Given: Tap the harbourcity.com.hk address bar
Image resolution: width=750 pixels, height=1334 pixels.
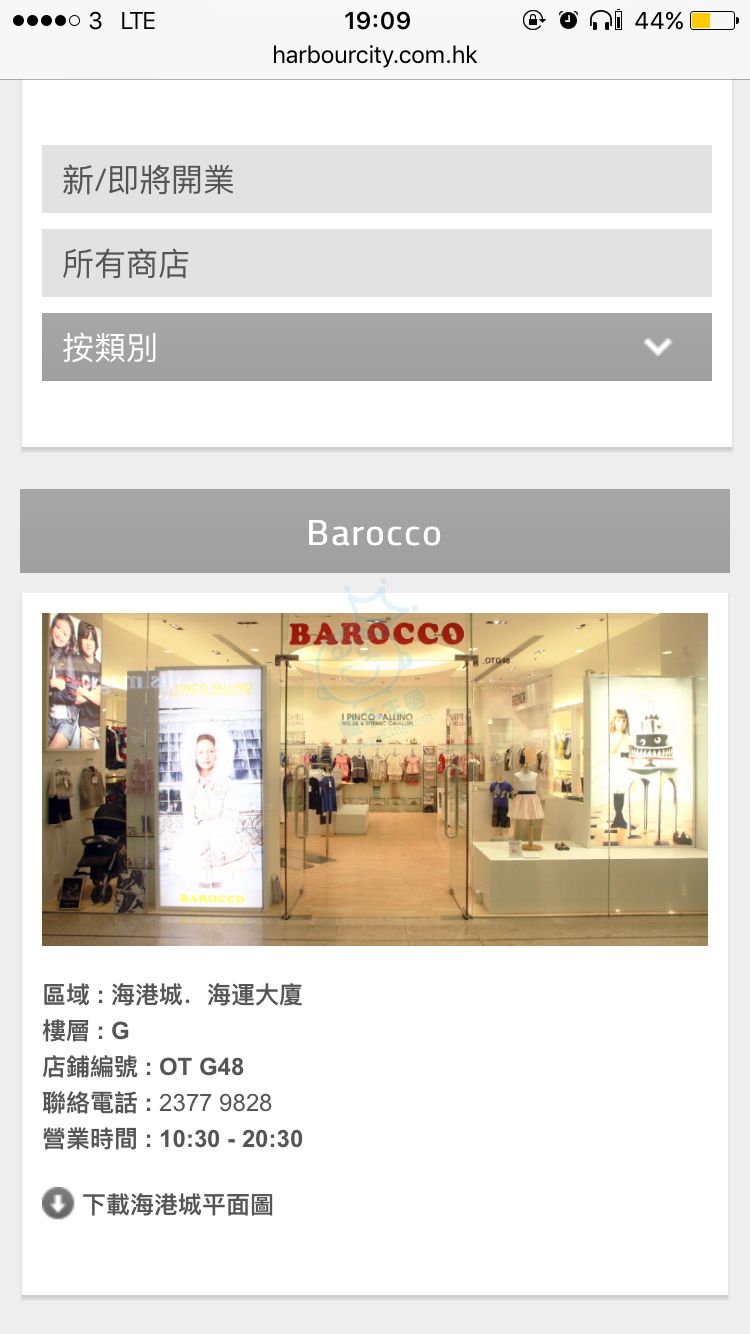Looking at the screenshot, I should point(375,56).
